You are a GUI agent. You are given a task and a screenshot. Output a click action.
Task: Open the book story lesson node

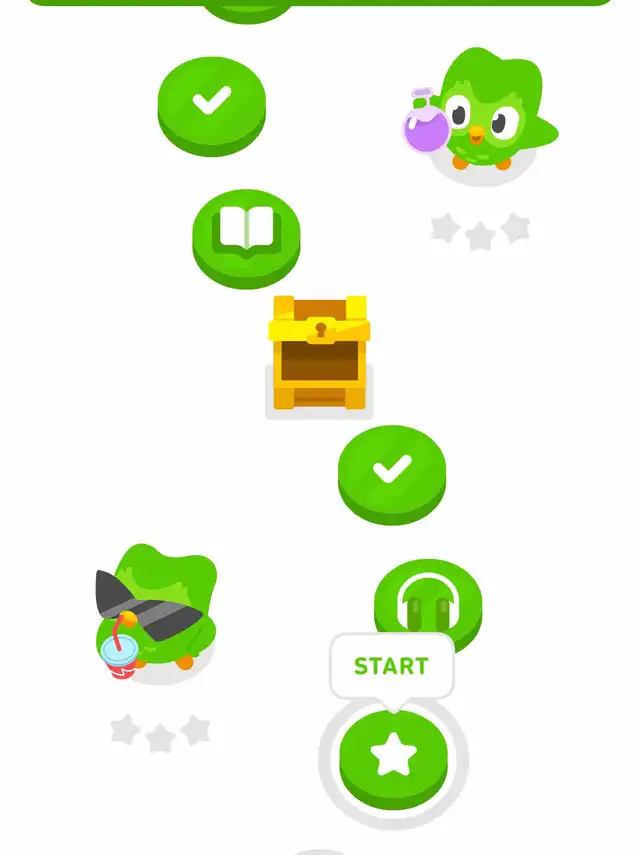[246, 232]
